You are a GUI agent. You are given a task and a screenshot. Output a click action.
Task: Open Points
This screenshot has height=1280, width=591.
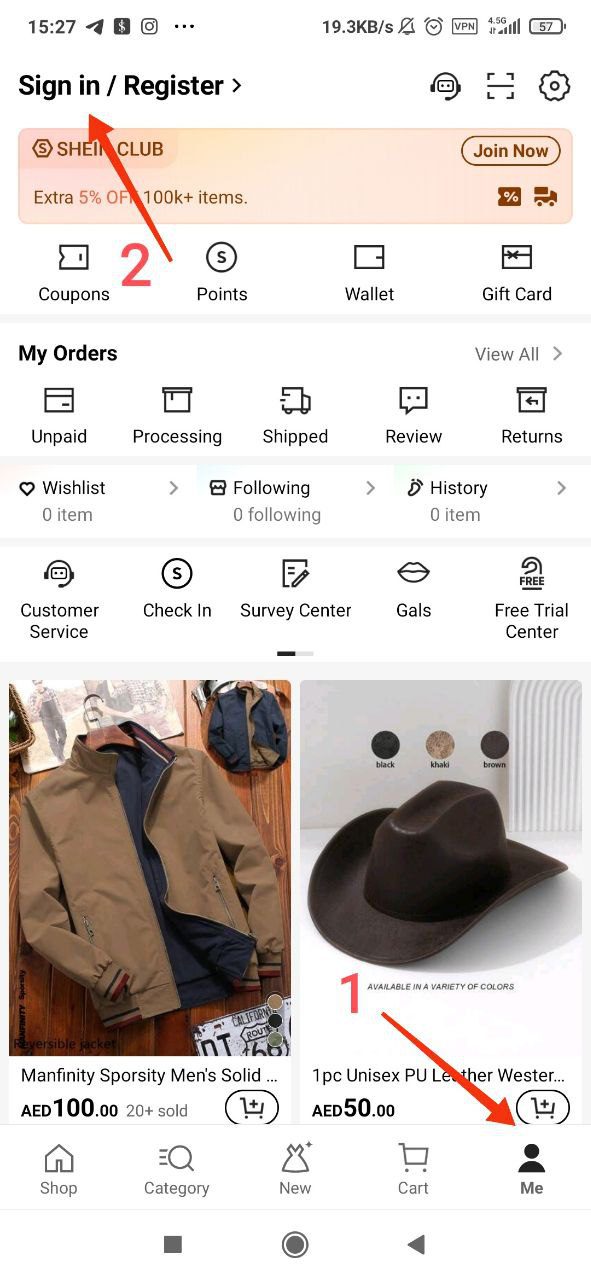222,273
